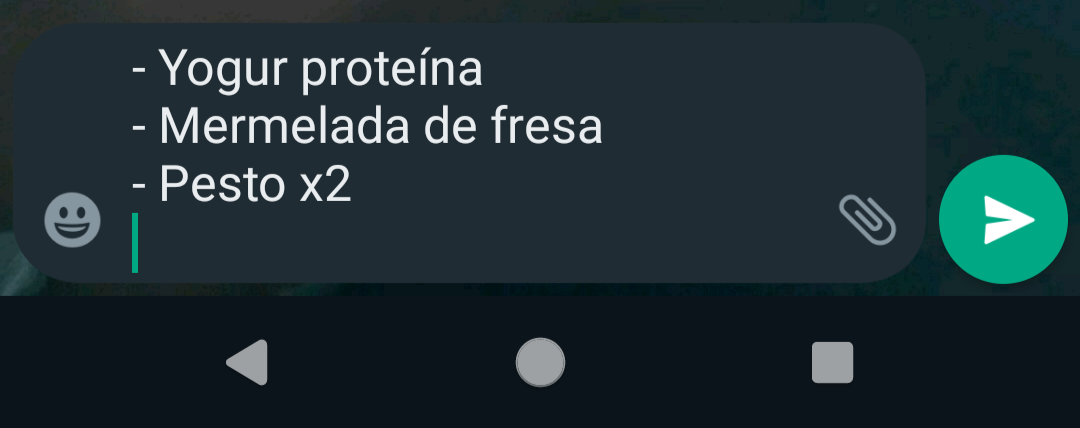
Task: Open the emoji picker
Action: pos(73,220)
